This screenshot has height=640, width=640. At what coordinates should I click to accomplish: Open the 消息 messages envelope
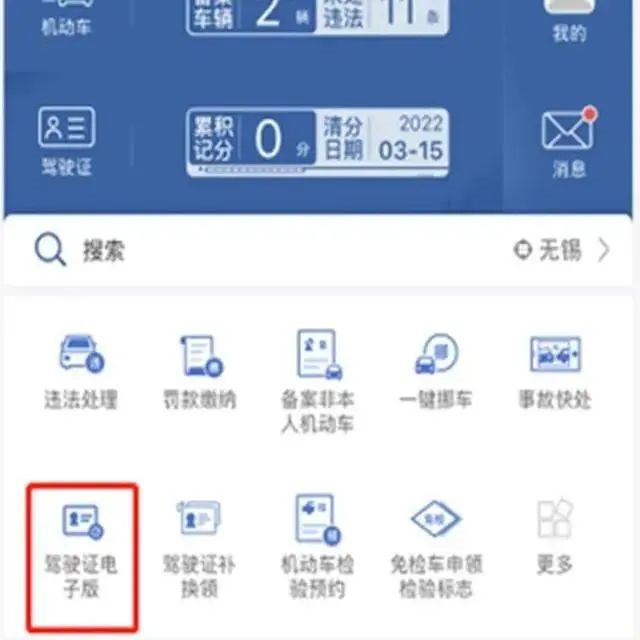[x=568, y=140]
